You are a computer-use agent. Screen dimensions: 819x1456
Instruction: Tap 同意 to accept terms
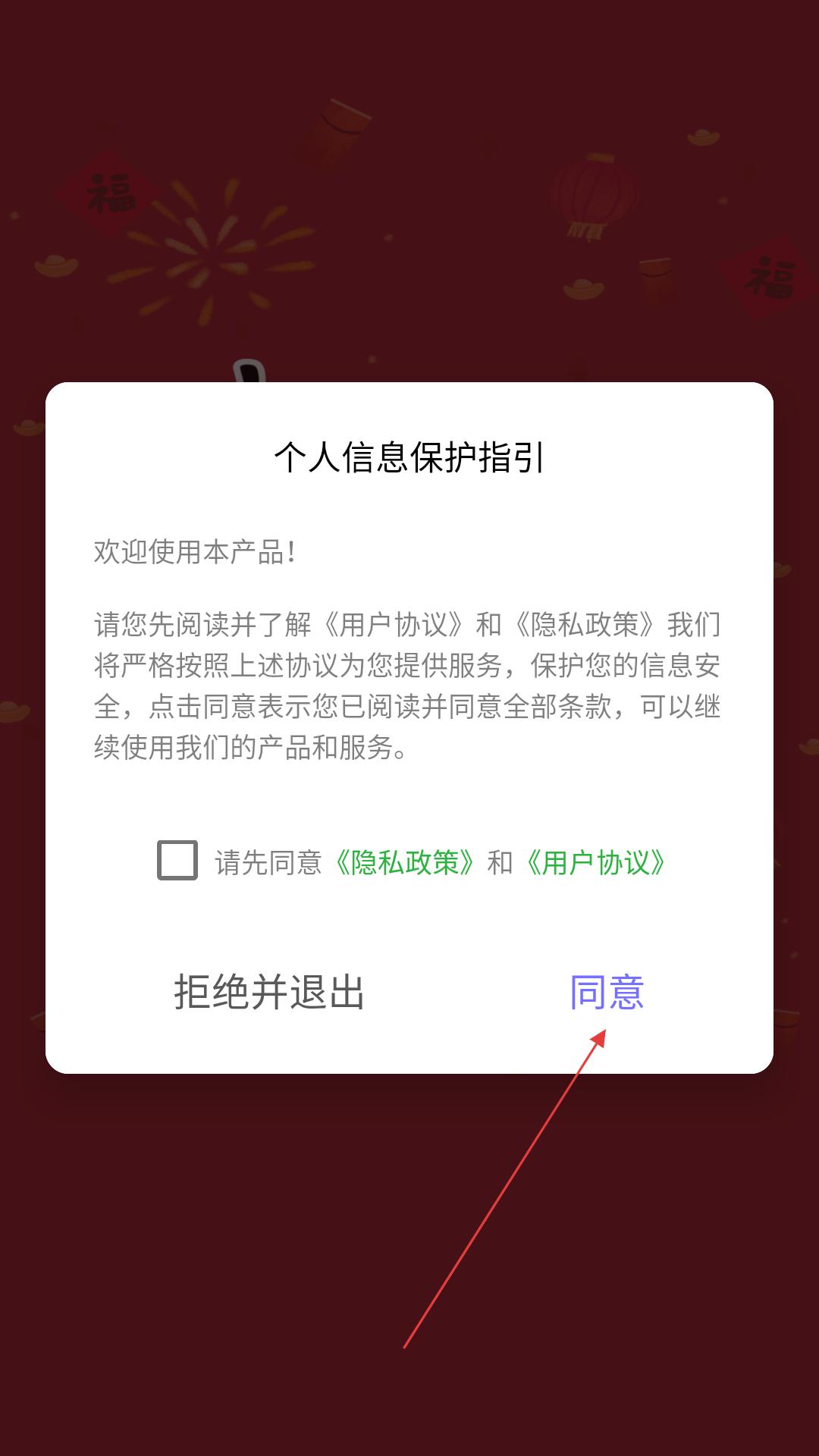tap(607, 991)
